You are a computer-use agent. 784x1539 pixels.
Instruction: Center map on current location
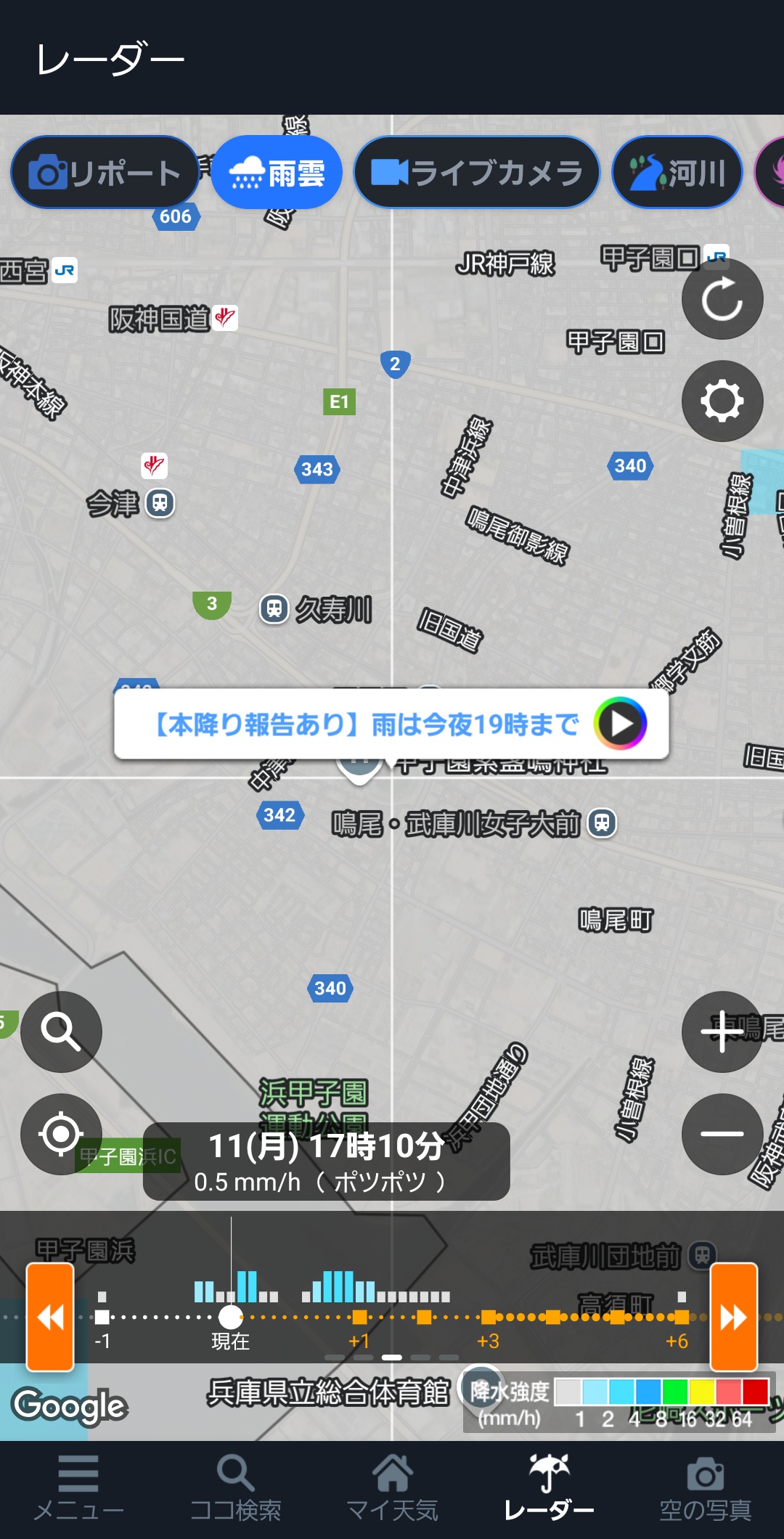point(61,1134)
